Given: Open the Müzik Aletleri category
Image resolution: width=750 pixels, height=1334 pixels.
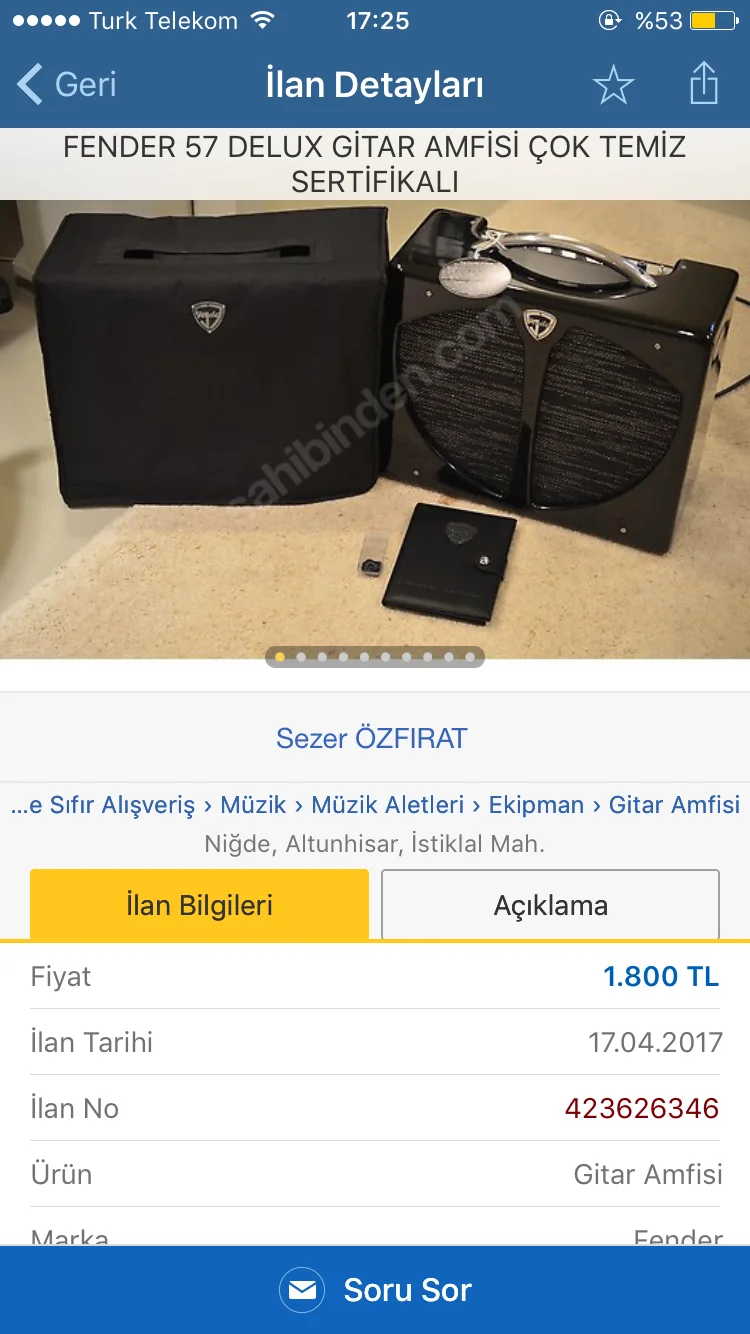Looking at the screenshot, I should [x=388, y=805].
